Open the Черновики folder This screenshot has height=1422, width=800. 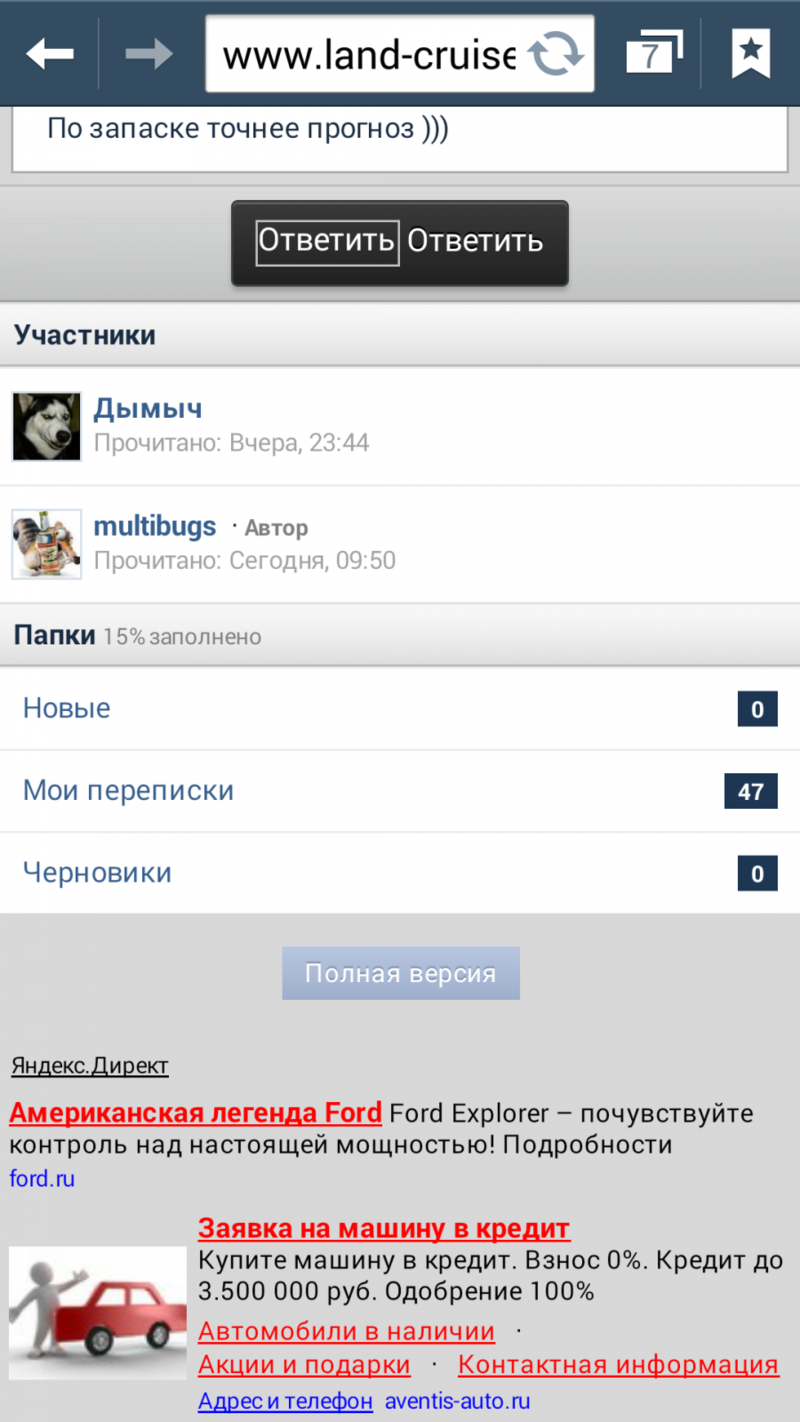click(x=400, y=873)
